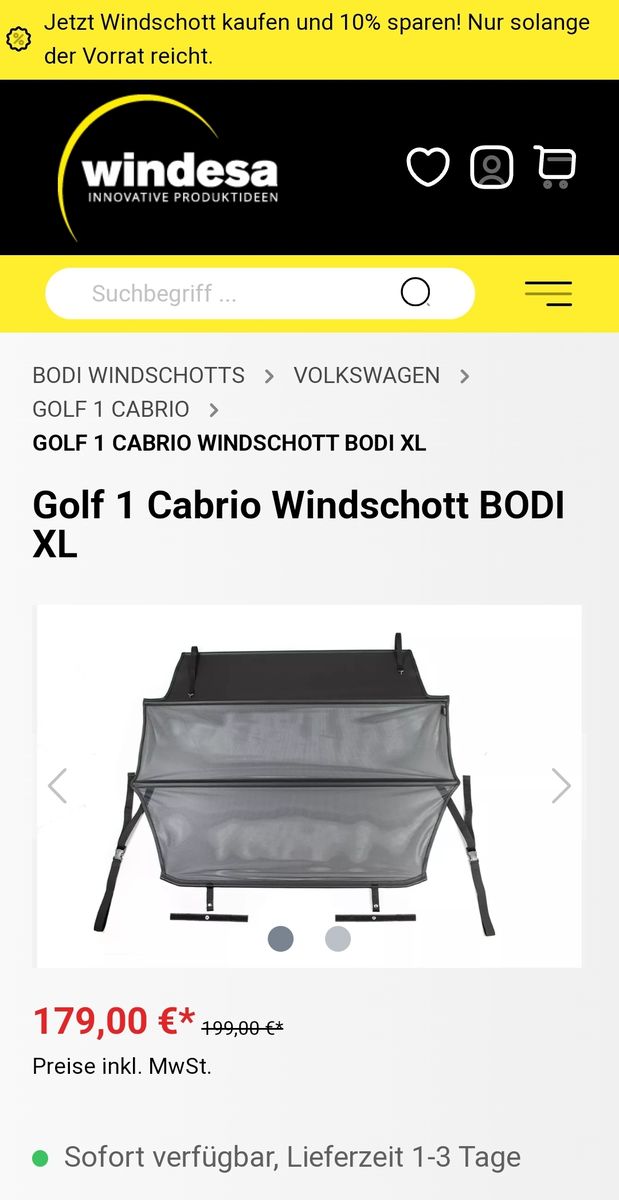The width and height of the screenshot is (619, 1200).
Task: Go to BODI WINDSCHOTTS breadcrumb
Action: click(x=139, y=376)
